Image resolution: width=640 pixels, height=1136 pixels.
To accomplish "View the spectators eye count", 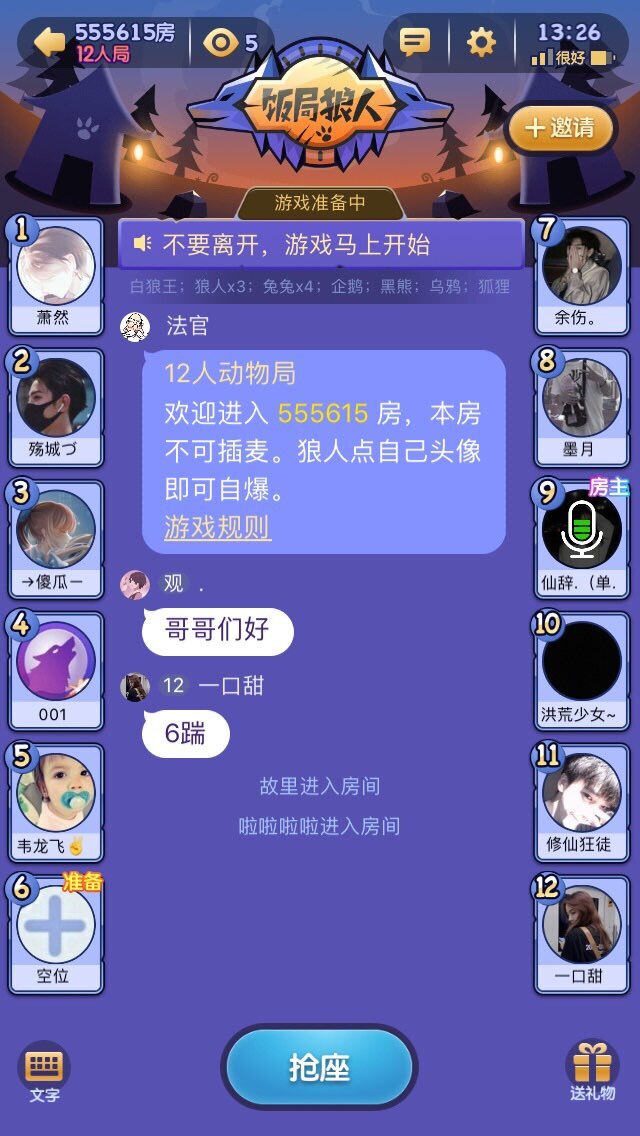I will point(230,42).
